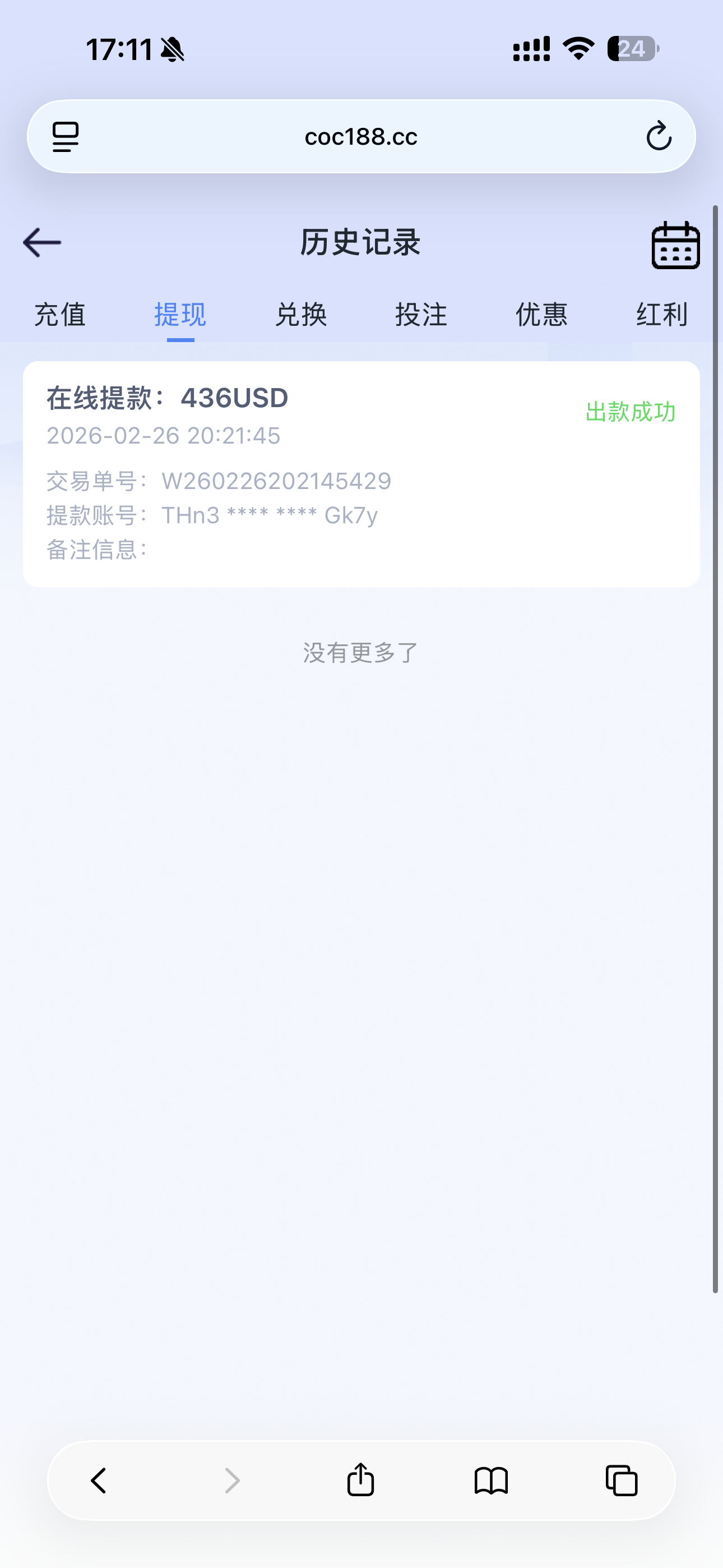
Task: Tap the back arrow beside 历史记录
Action: tap(41, 242)
